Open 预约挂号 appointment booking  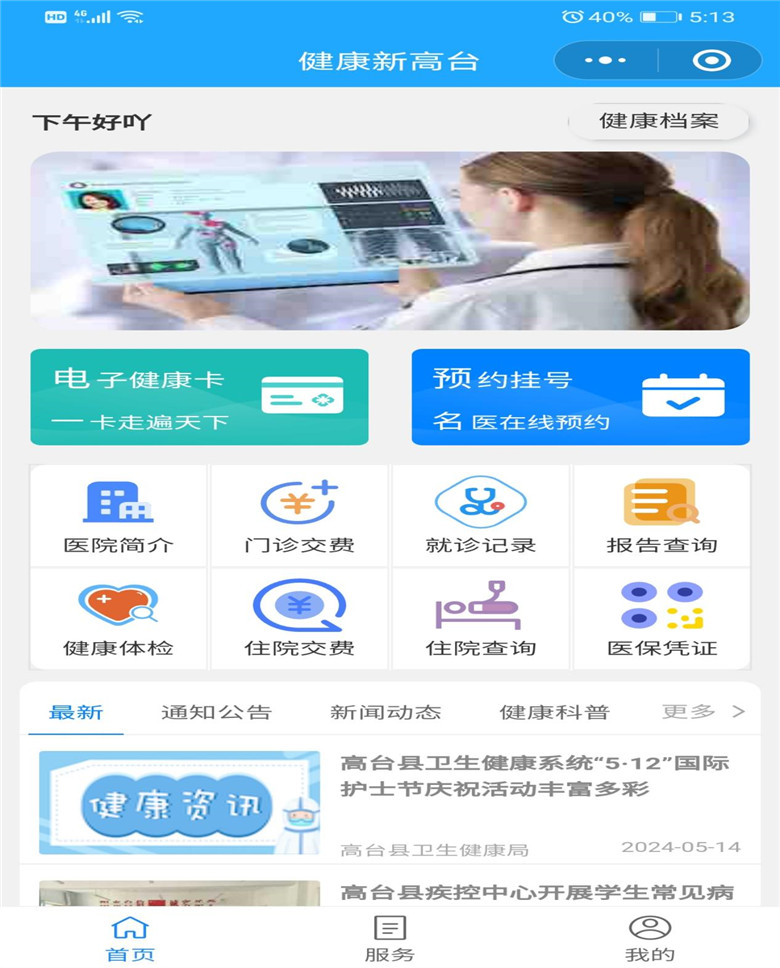(x=580, y=397)
